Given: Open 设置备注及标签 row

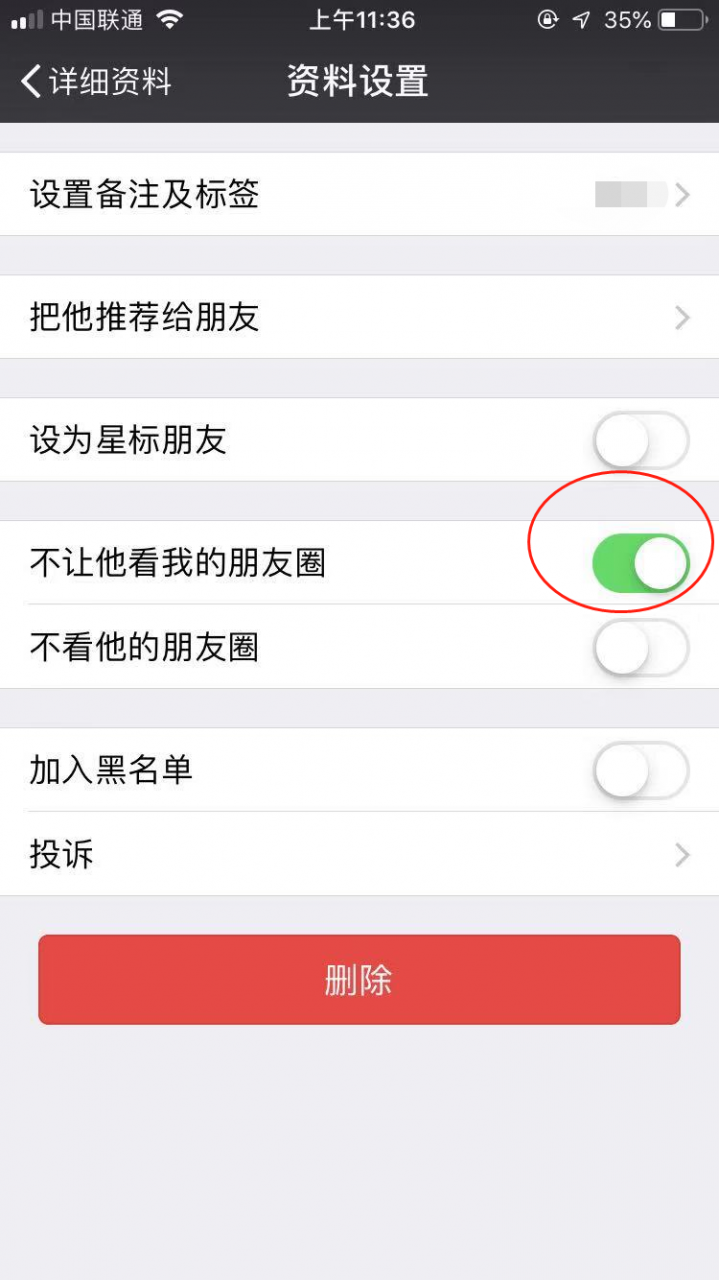Looking at the screenshot, I should [x=359, y=194].
